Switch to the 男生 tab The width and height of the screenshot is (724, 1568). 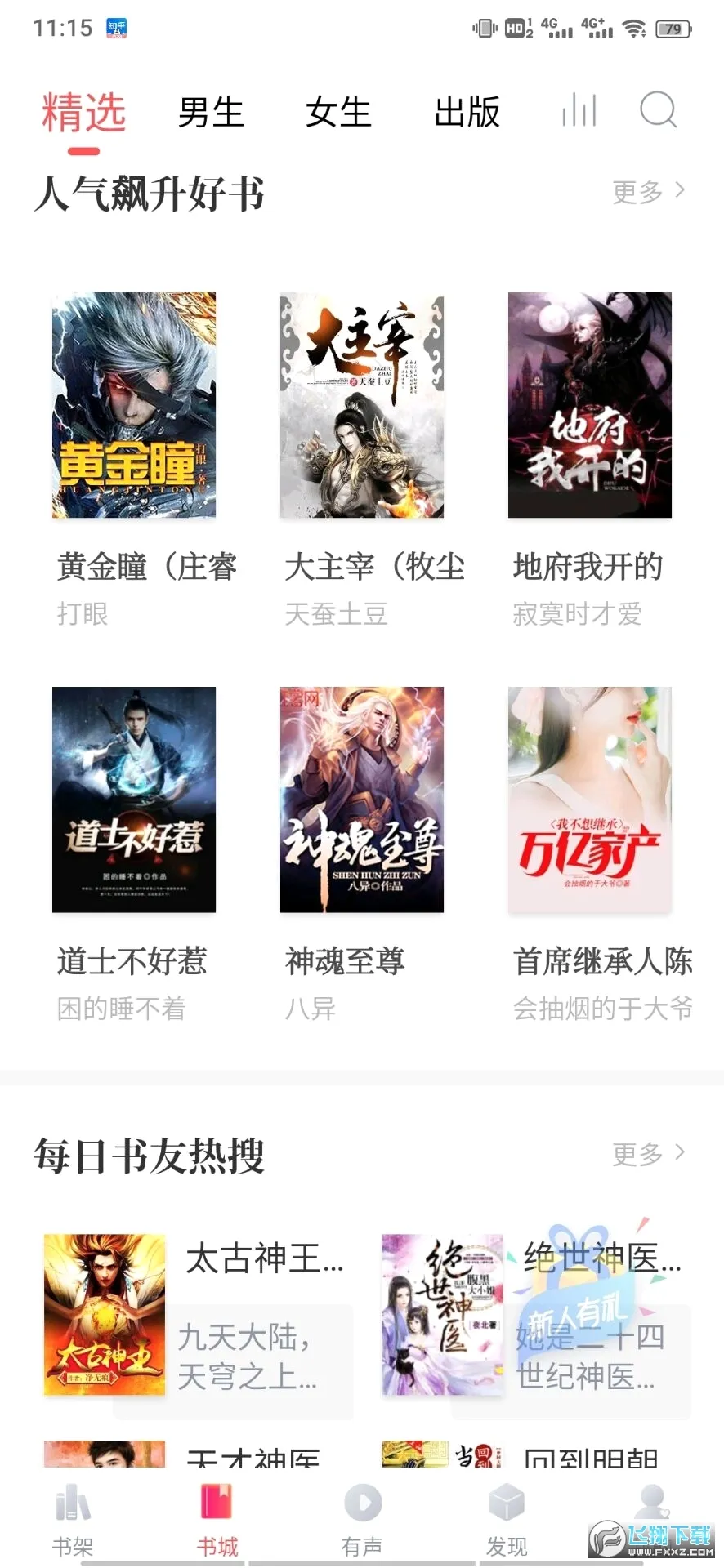[x=212, y=112]
